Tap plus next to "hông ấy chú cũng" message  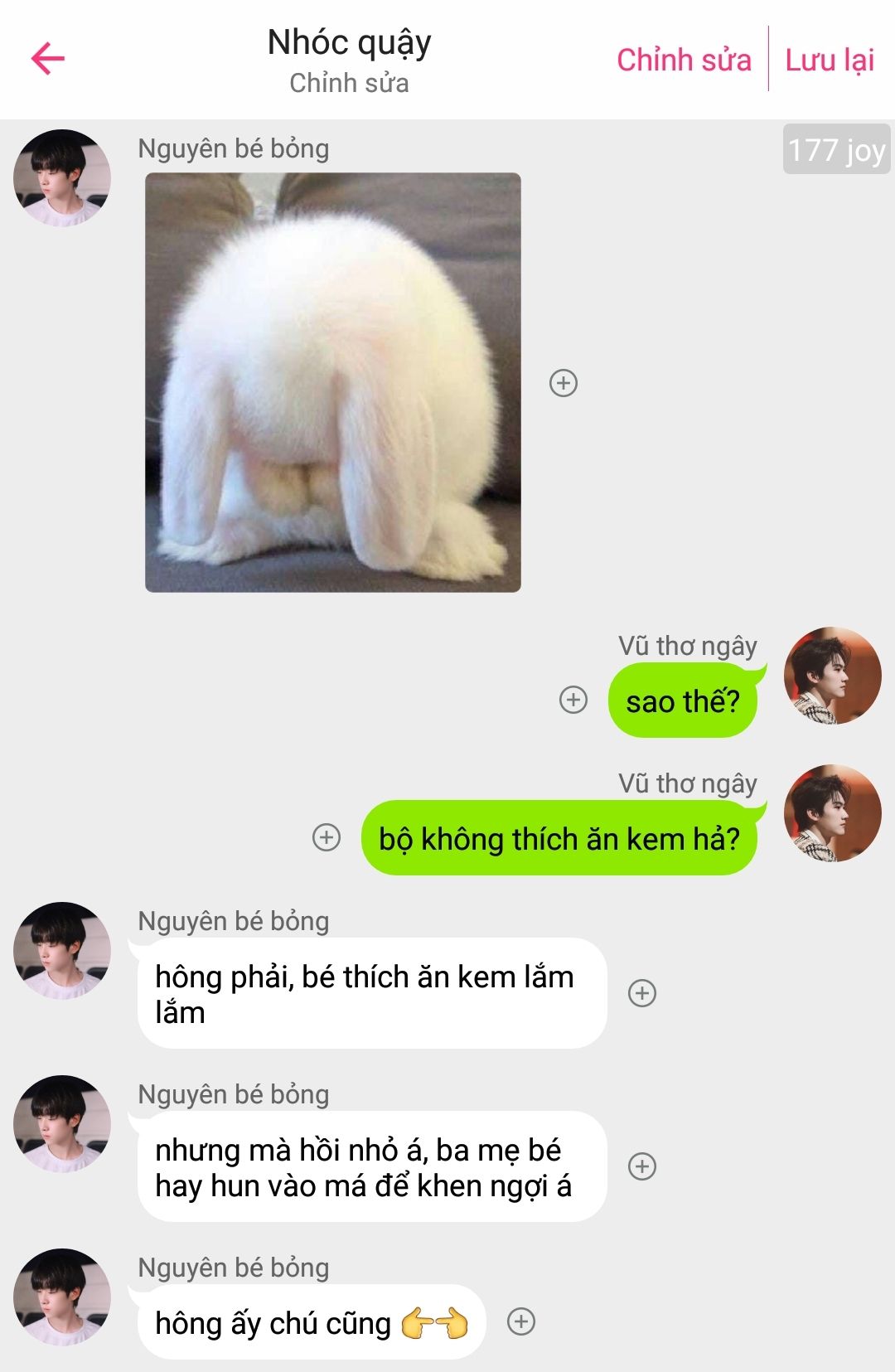[x=521, y=1321]
